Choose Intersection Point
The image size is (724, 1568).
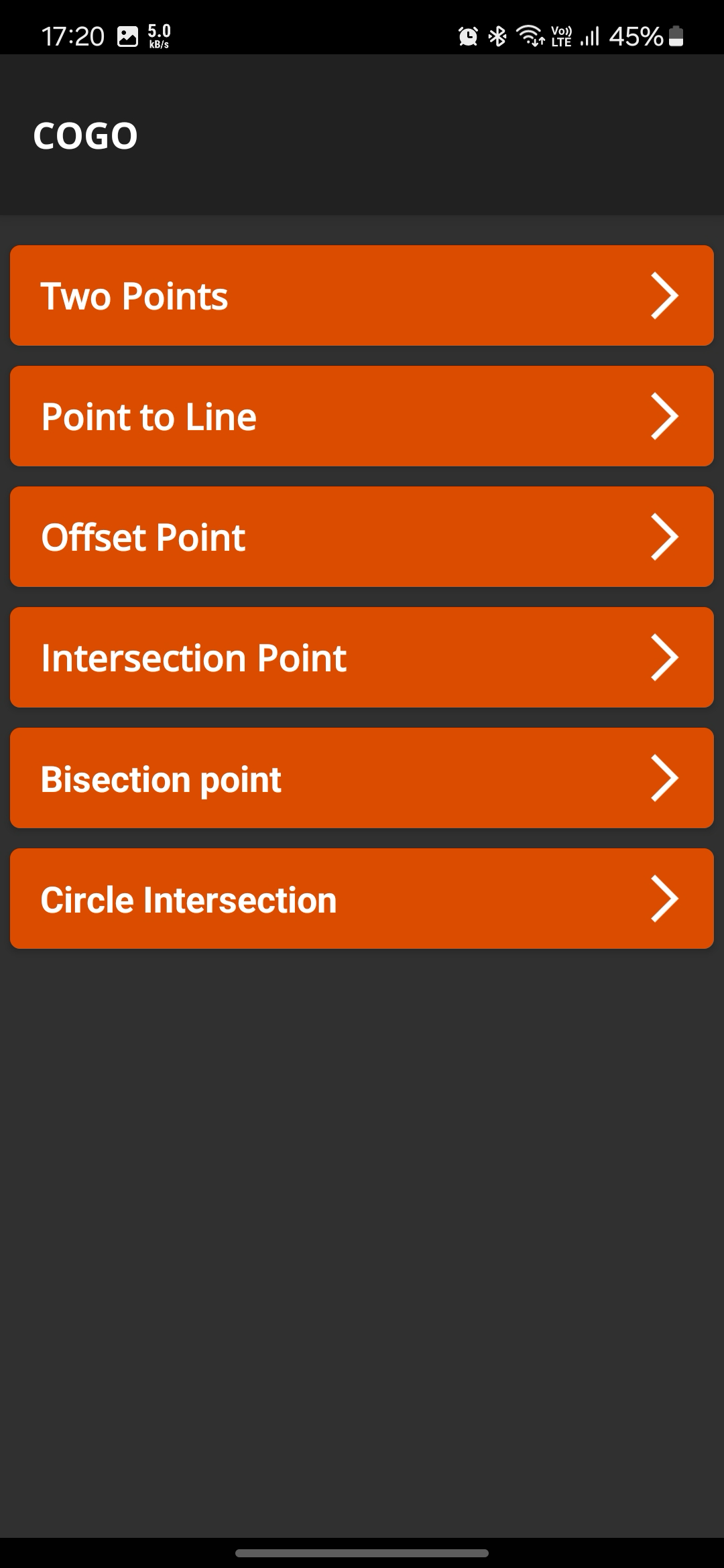362,657
